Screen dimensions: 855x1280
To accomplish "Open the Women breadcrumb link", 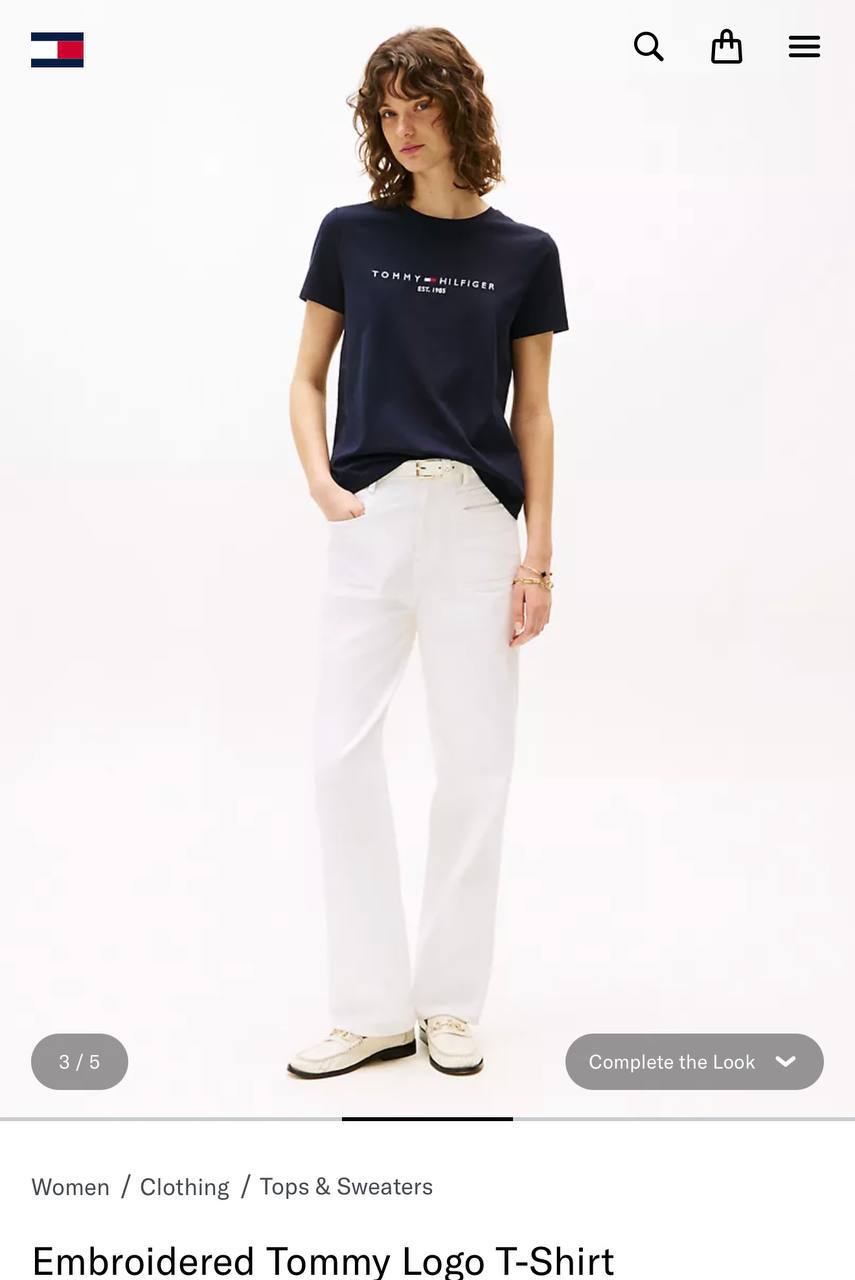I will [x=70, y=1187].
